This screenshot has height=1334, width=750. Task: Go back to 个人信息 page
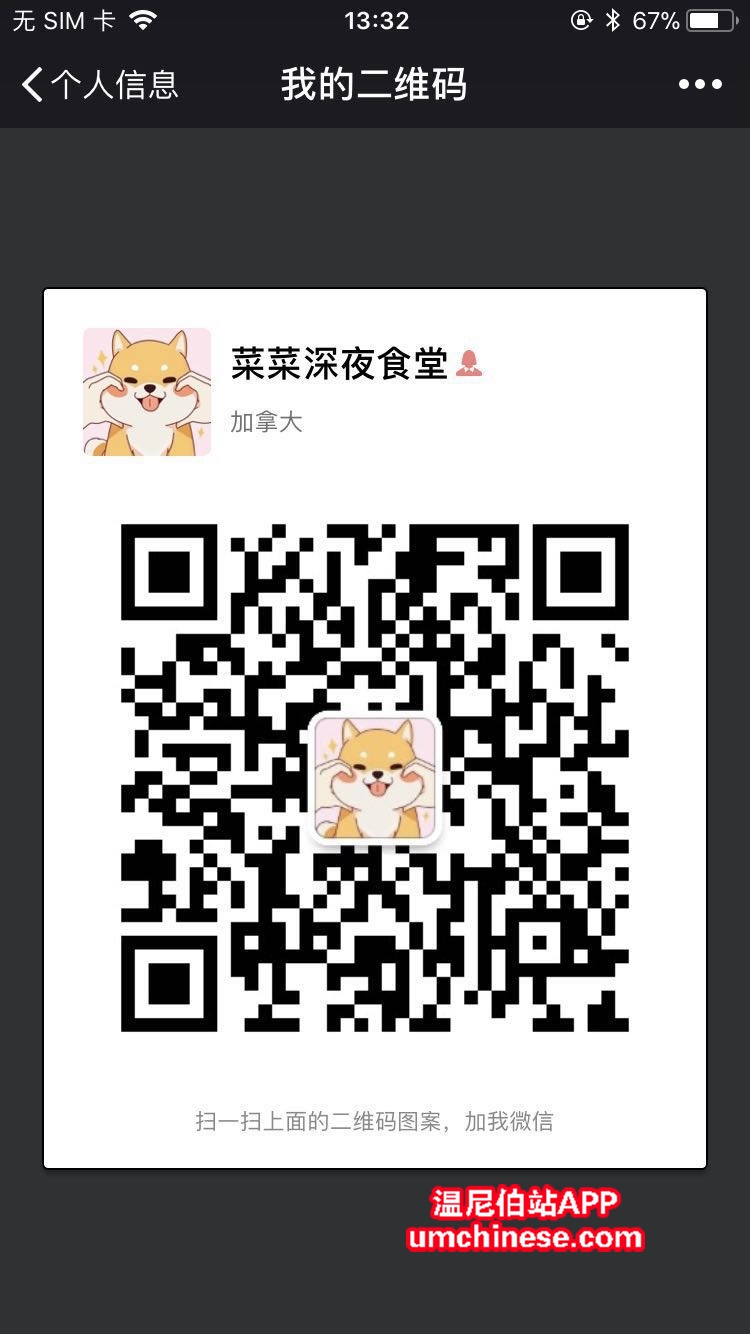tap(98, 85)
